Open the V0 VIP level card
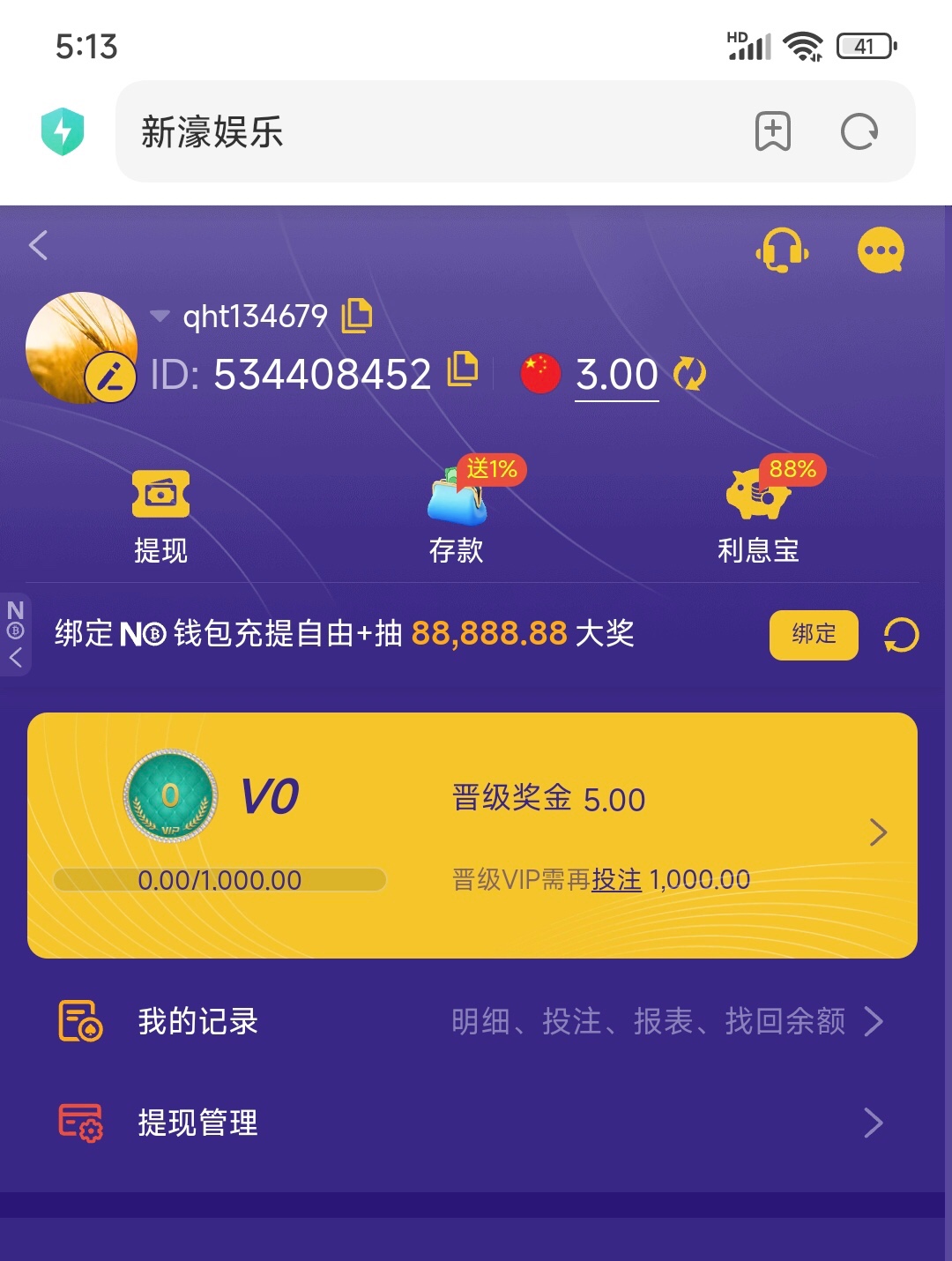952x1261 pixels. pyautogui.click(x=472, y=834)
